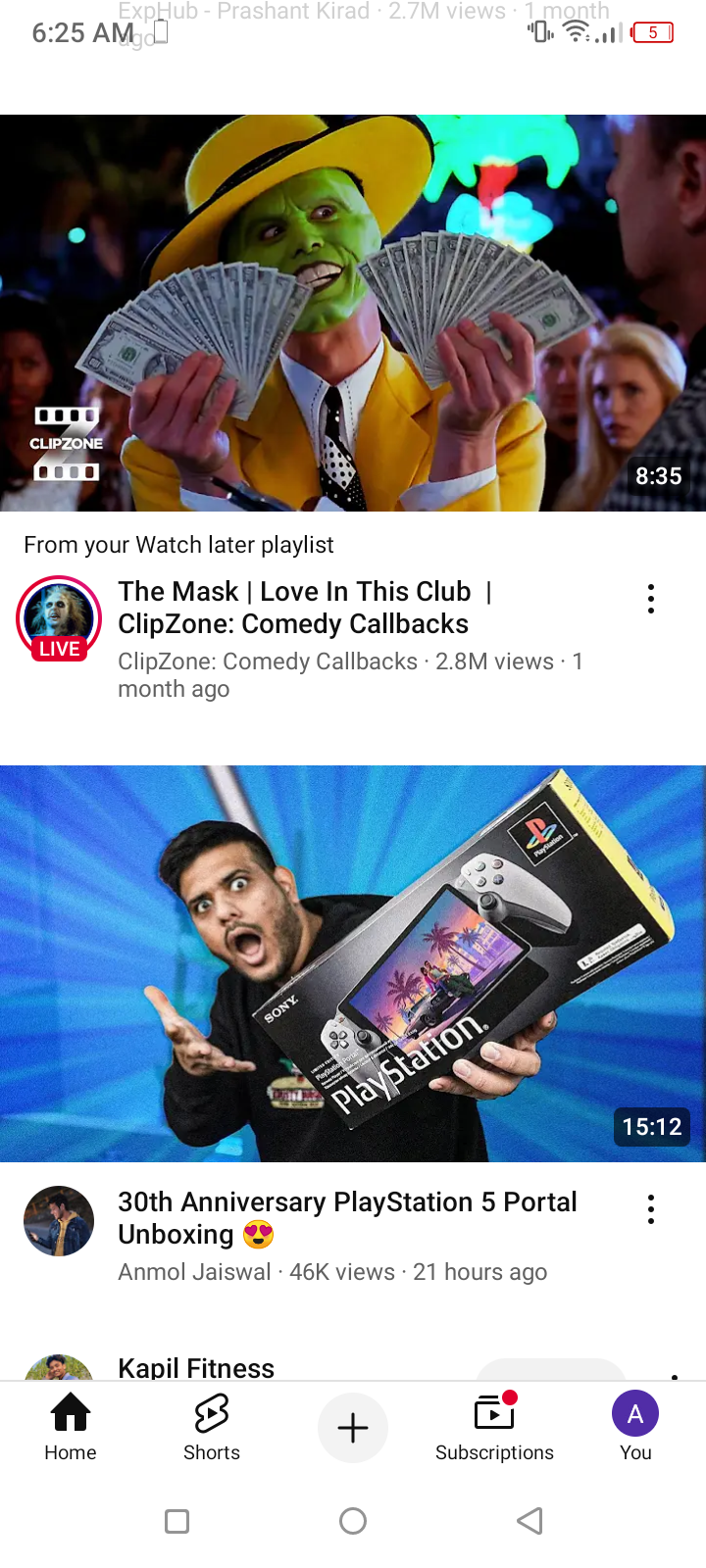Open recent apps from the navigation bar
This screenshot has width=706, height=1568.
[x=177, y=1521]
